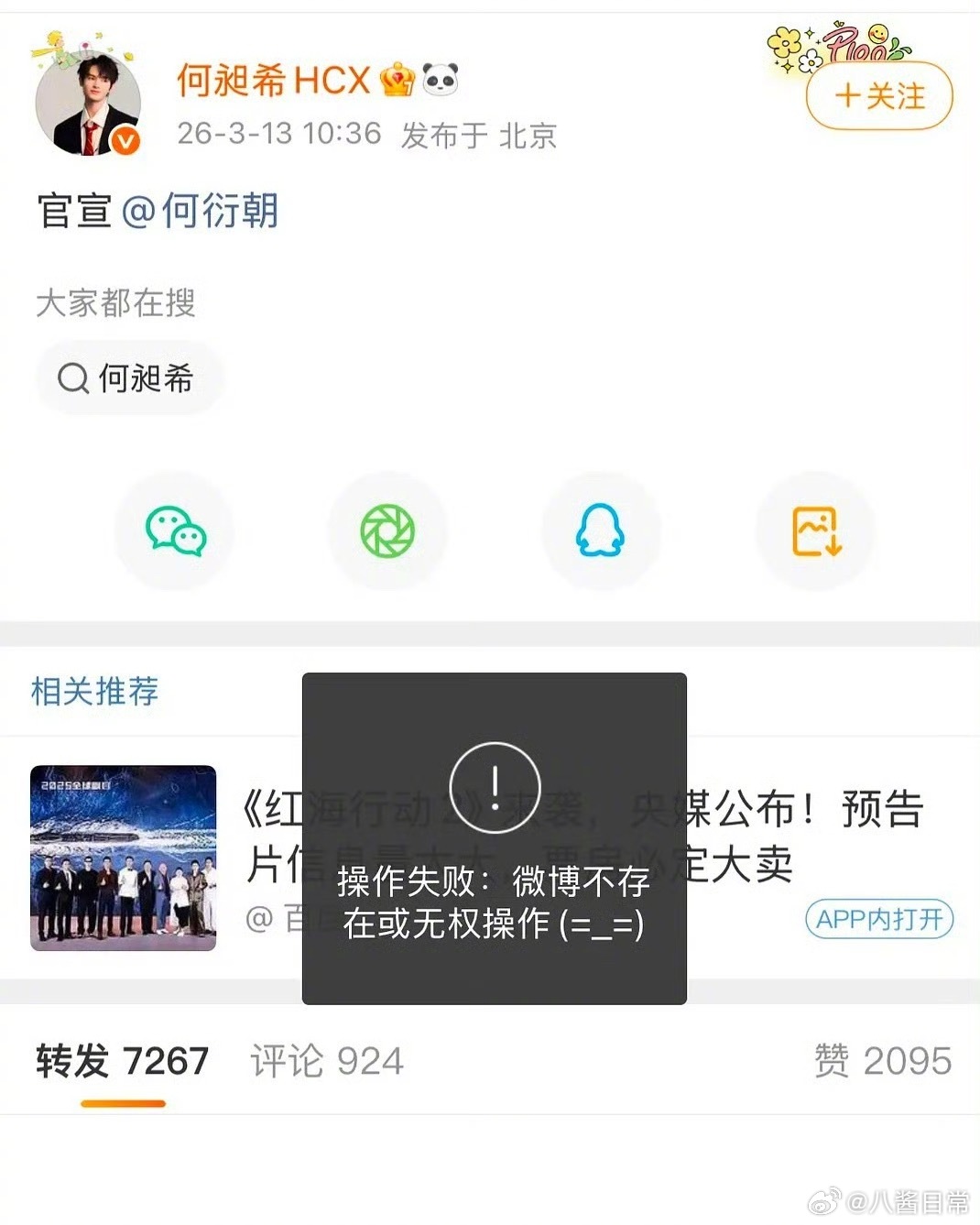This screenshot has width=980, height=1225.
Task: Tap the crown badge next to 何昶希 HCX
Action: coord(394,81)
